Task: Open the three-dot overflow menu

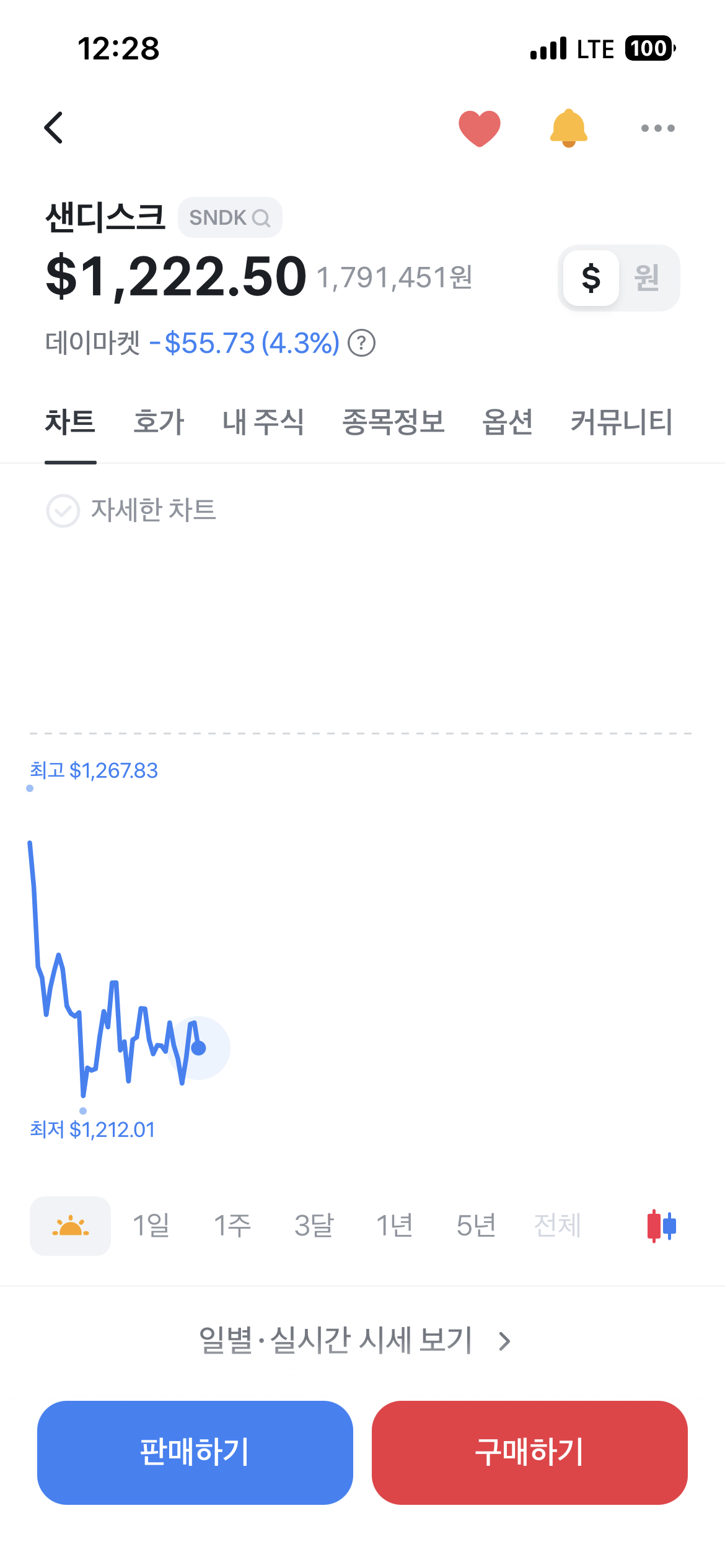Action: pos(657,128)
